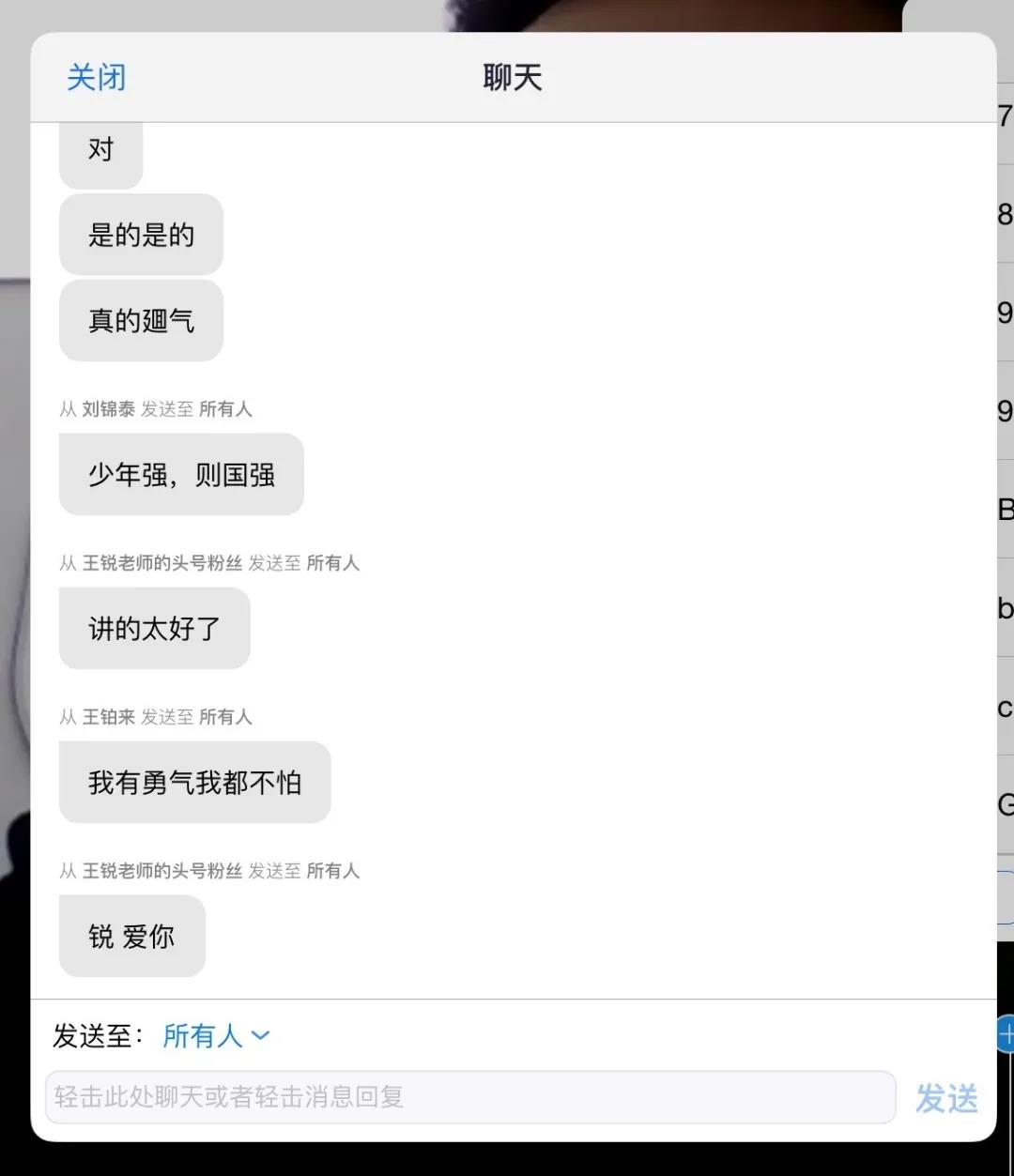This screenshot has width=1014, height=1176.
Task: Tap the message 少年强，则国强 to reply
Action: click(x=181, y=475)
